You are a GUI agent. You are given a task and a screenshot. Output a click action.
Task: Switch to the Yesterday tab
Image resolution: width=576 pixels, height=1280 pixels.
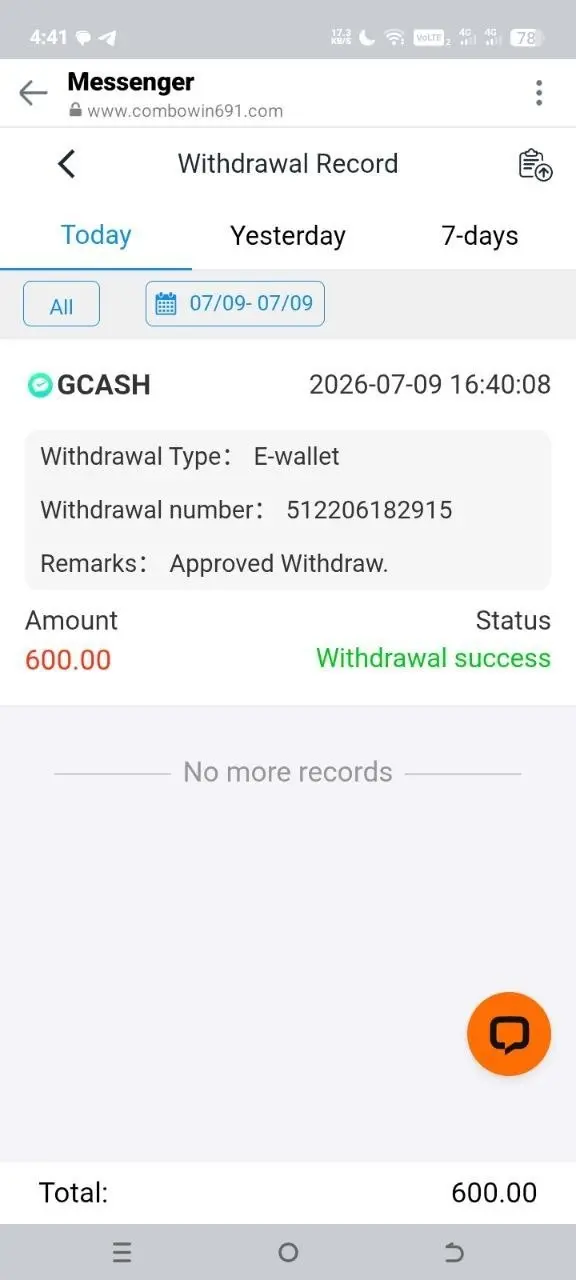tap(288, 236)
